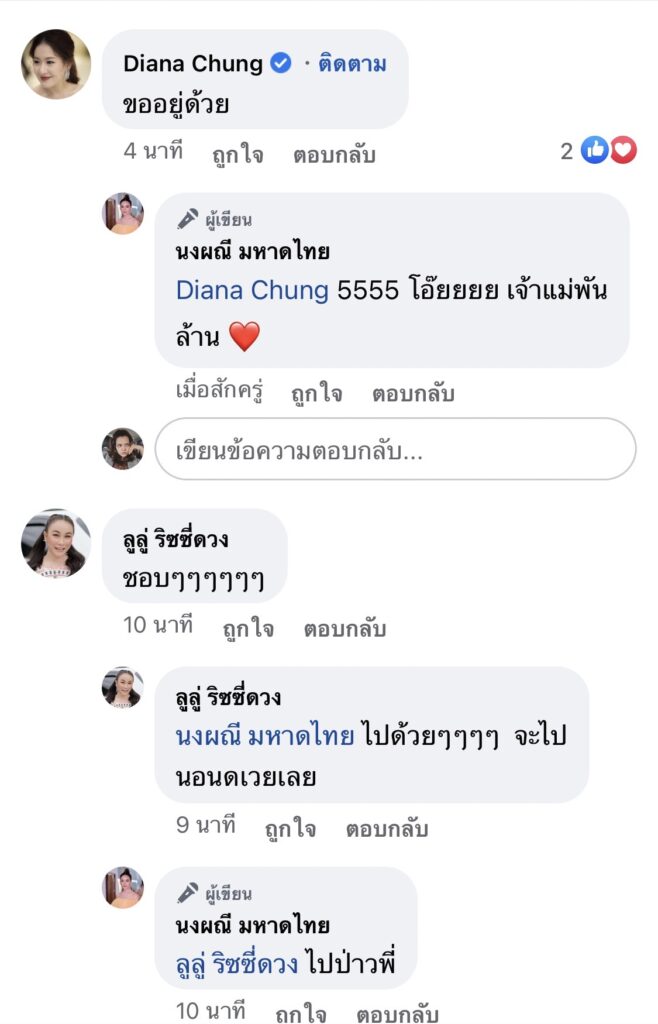Reply to the author's เจ้าแม่พันล้าน comment
This screenshot has width=658, height=1024.
(x=413, y=394)
